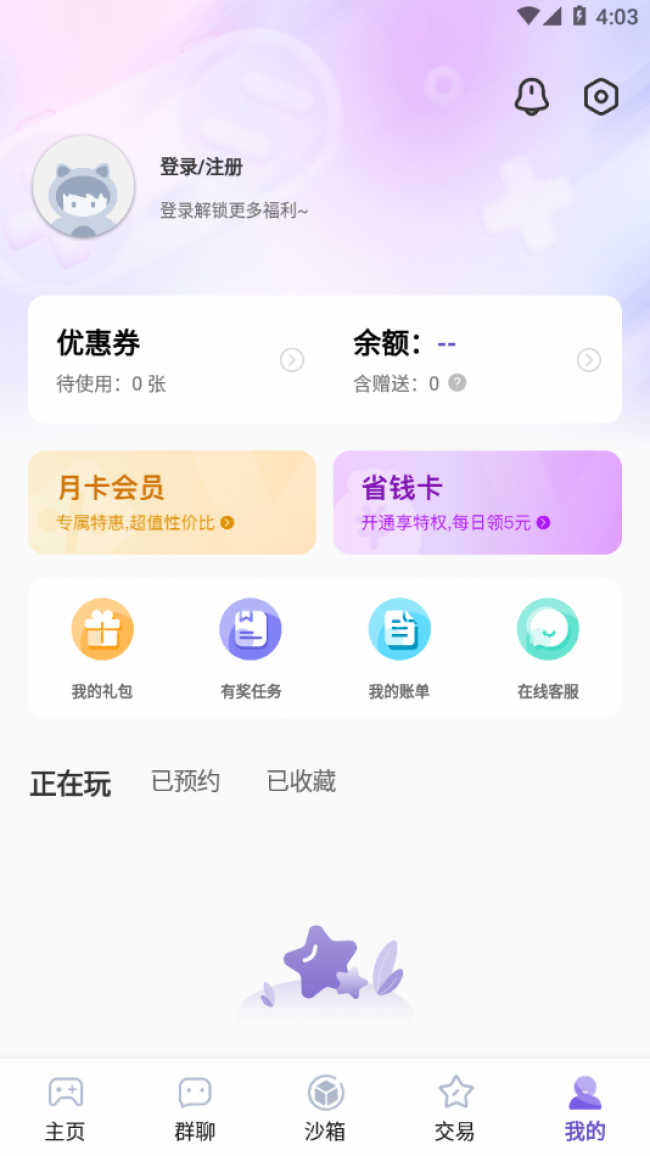Tap the 登录/注册 link to sign in
Image resolution: width=650 pixels, height=1156 pixels.
pyautogui.click(x=201, y=167)
